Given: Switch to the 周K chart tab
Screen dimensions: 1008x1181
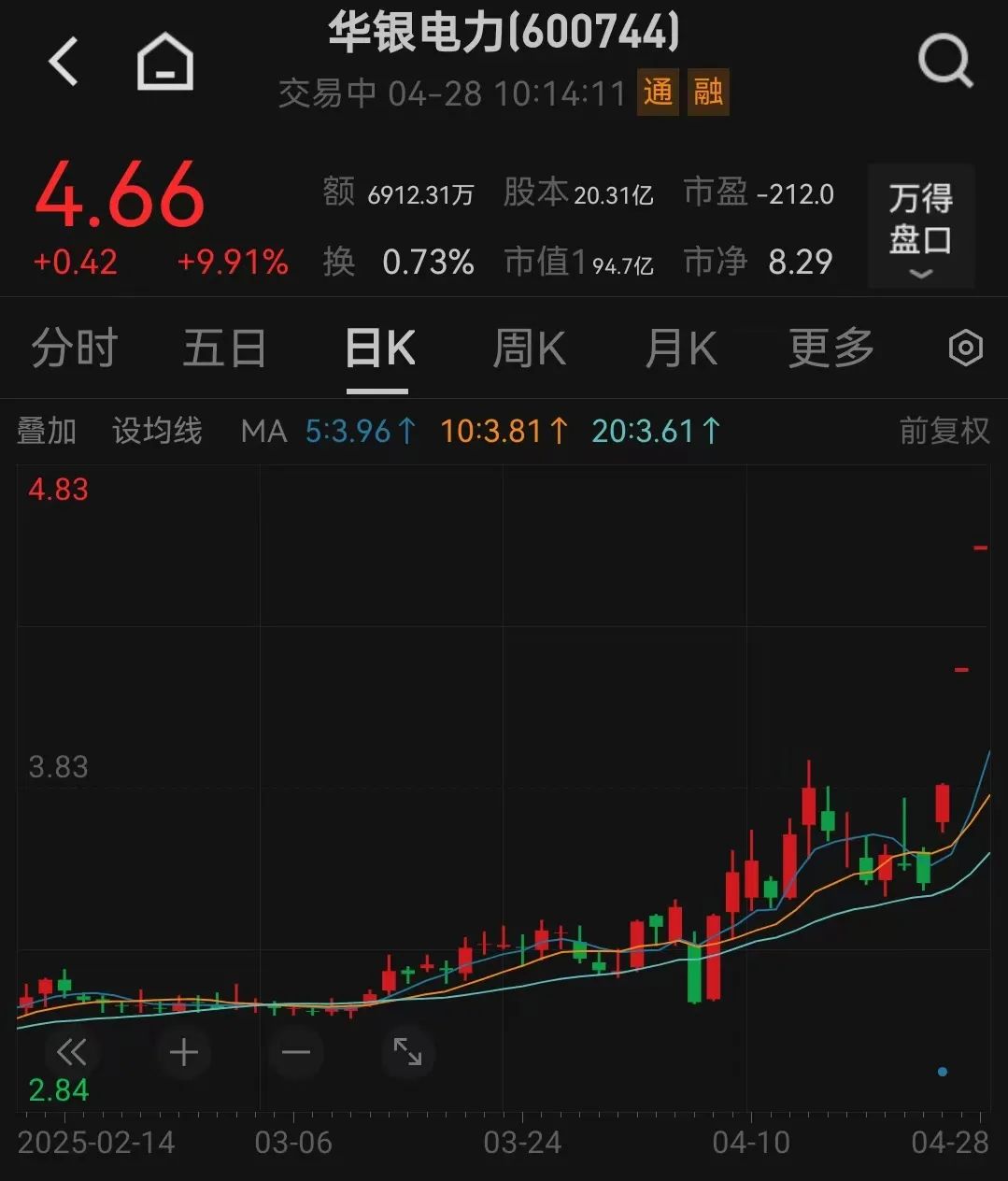Looking at the screenshot, I should [x=529, y=349].
